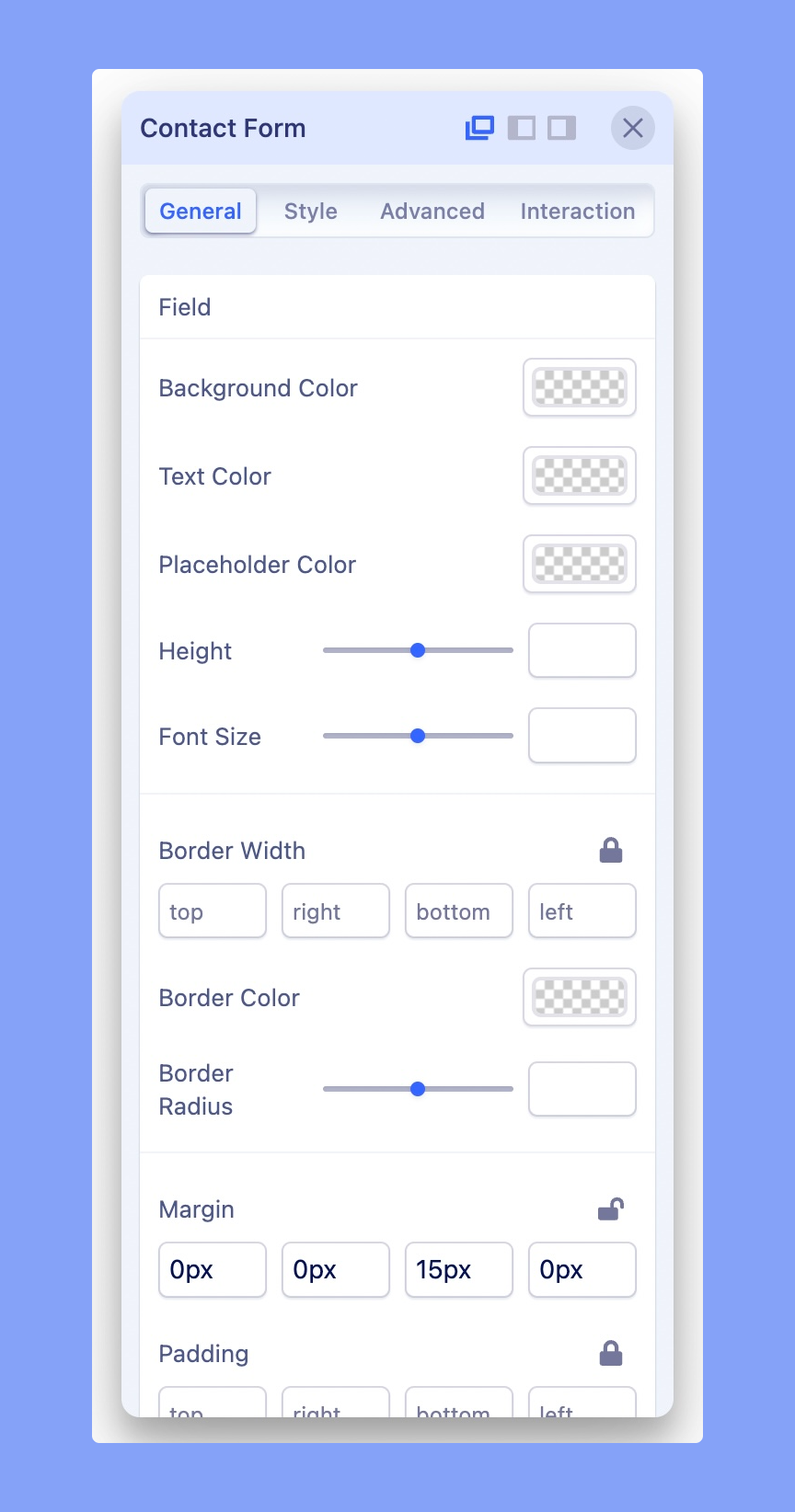This screenshot has width=795, height=1512.
Task: Unlock the Border Width values
Action: [x=611, y=851]
